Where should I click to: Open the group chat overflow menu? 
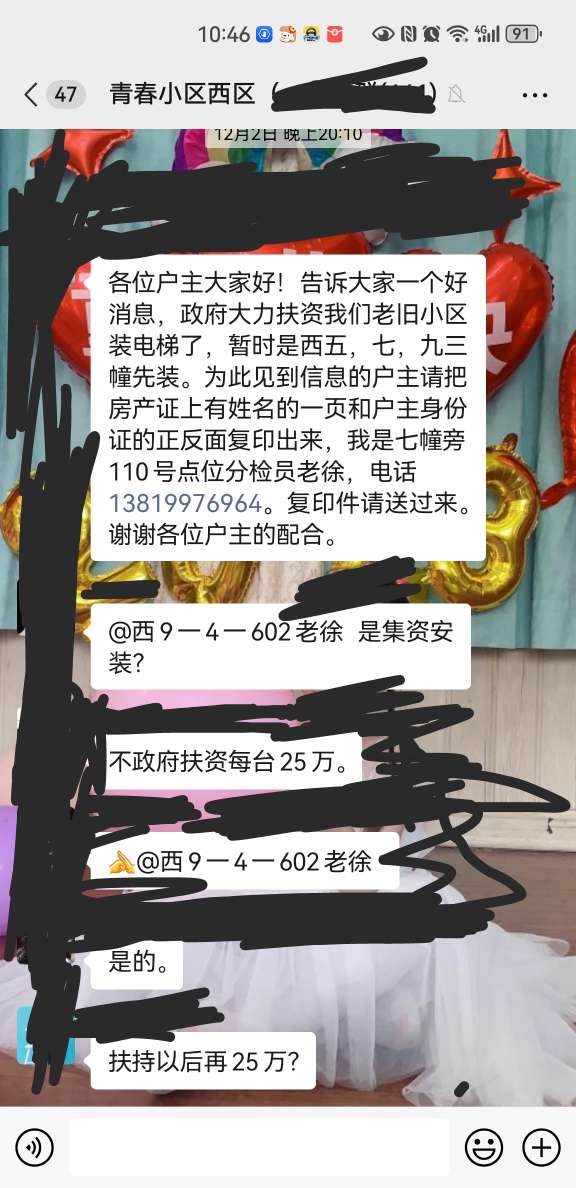pos(535,95)
